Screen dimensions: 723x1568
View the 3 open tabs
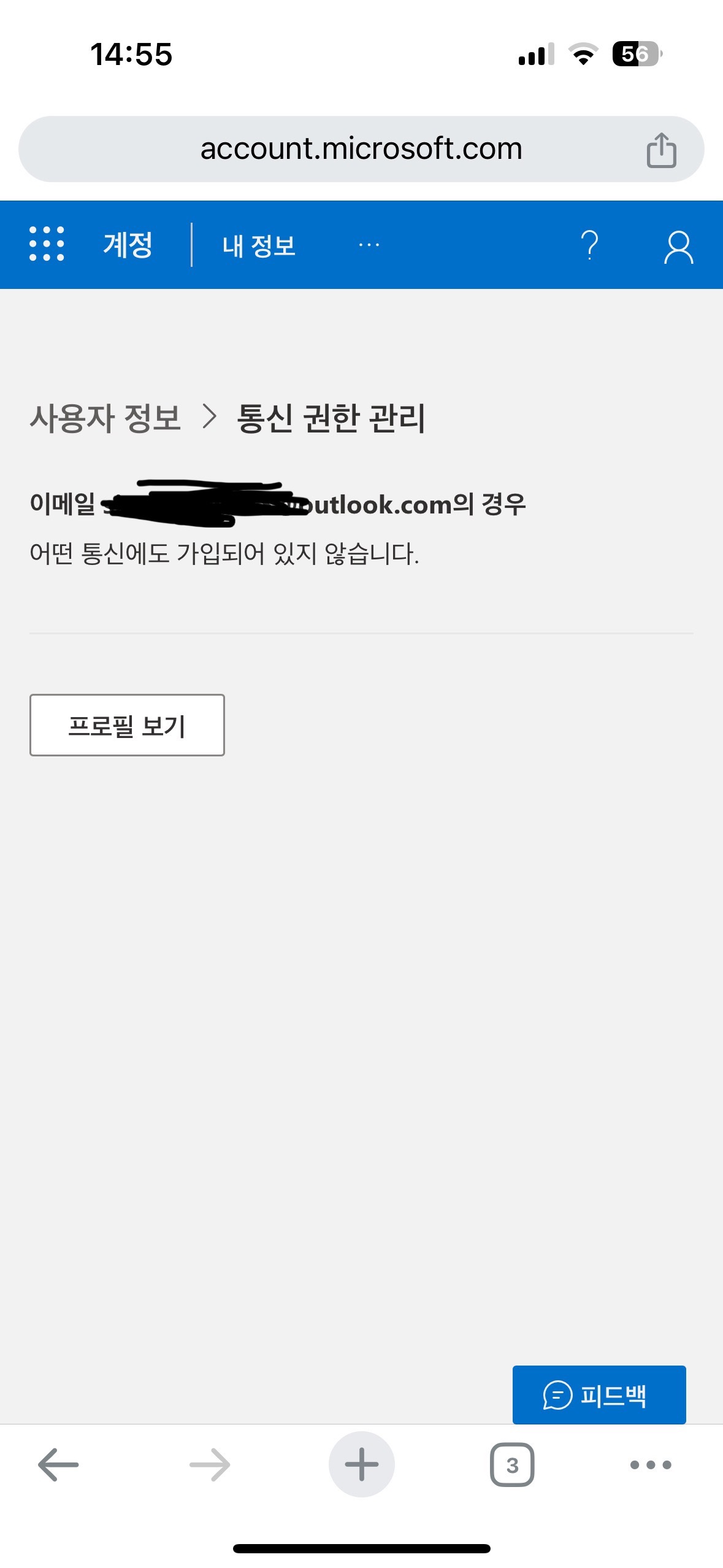coord(512,1465)
